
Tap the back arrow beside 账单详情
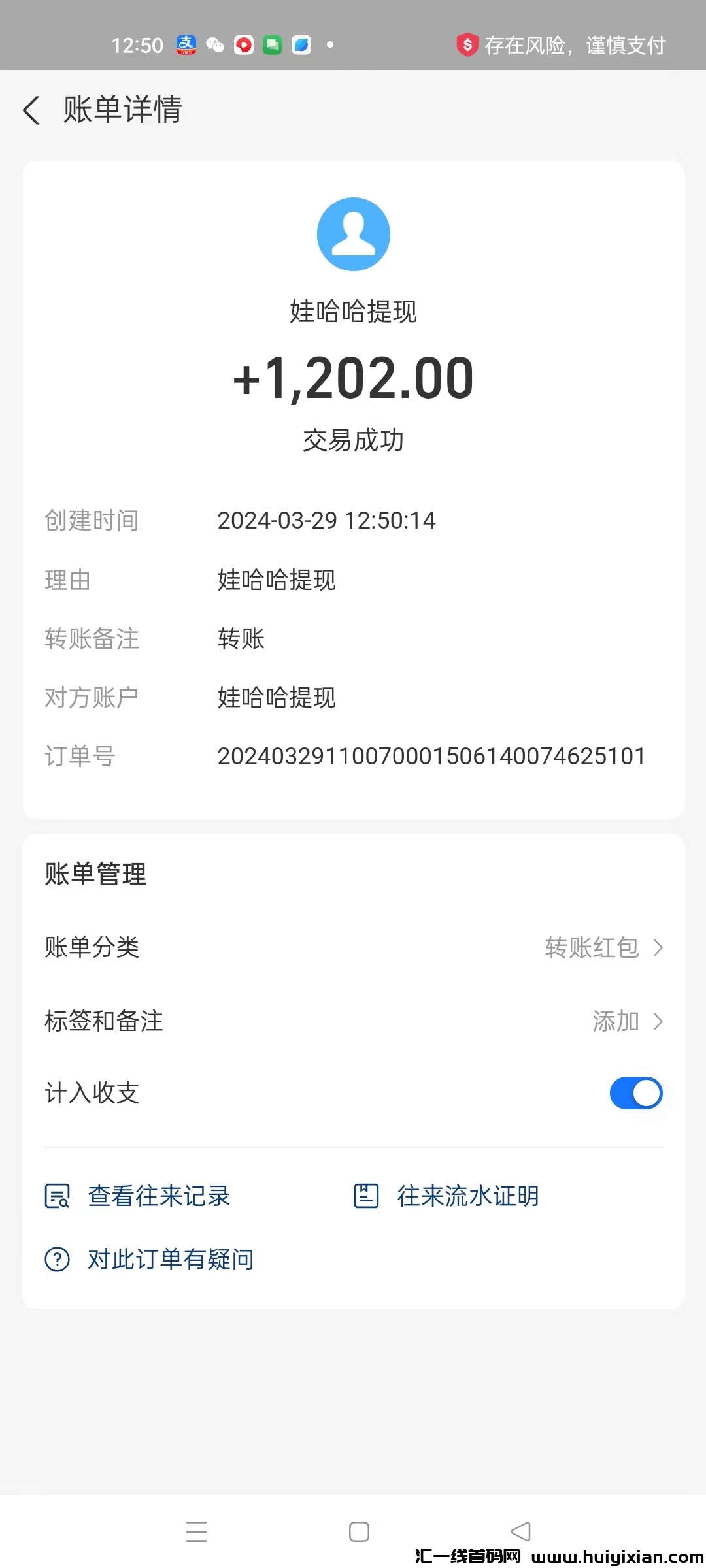[31, 110]
